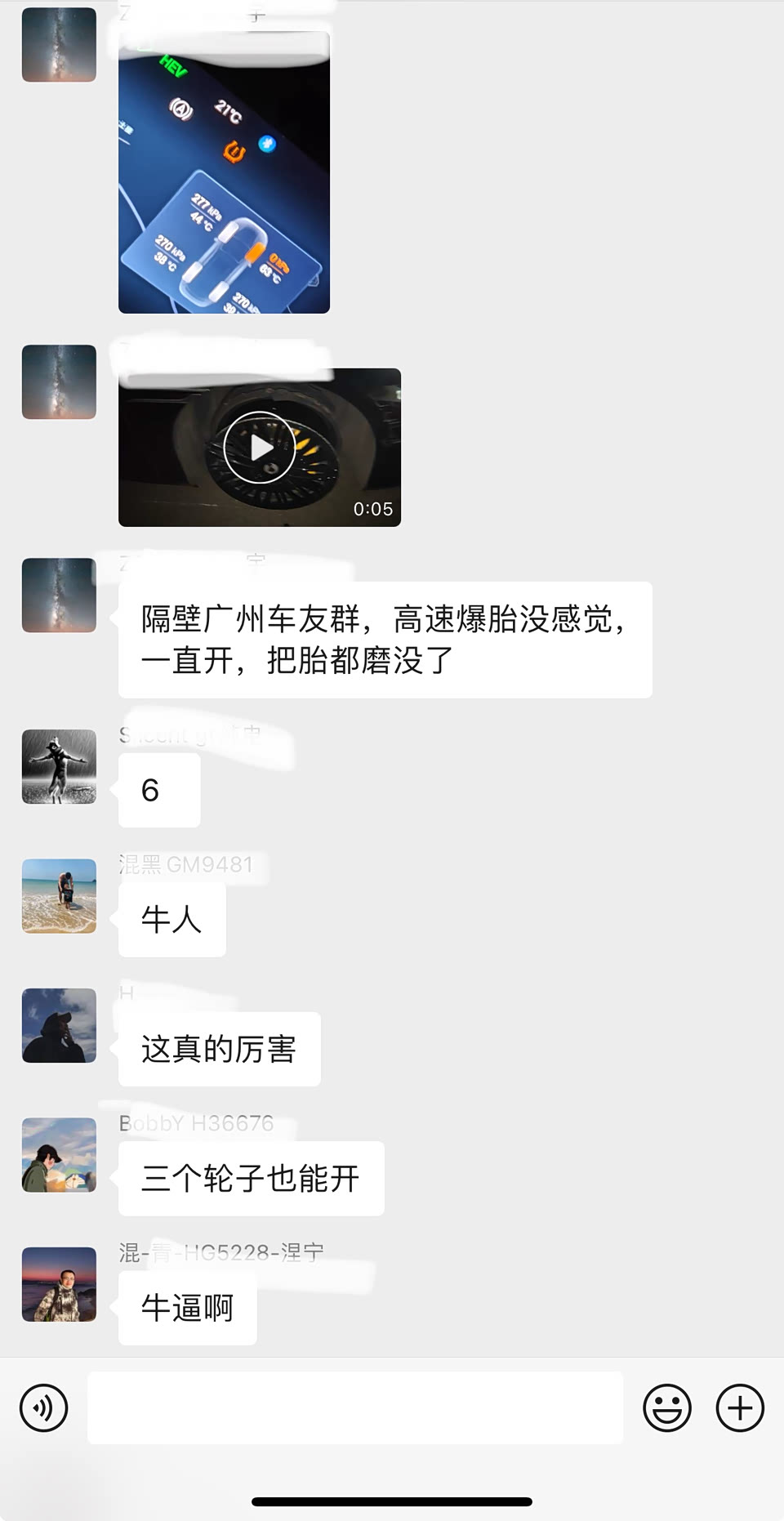View profile of the sender of 牛人
This screenshot has width=784, height=1521.
tap(59, 895)
